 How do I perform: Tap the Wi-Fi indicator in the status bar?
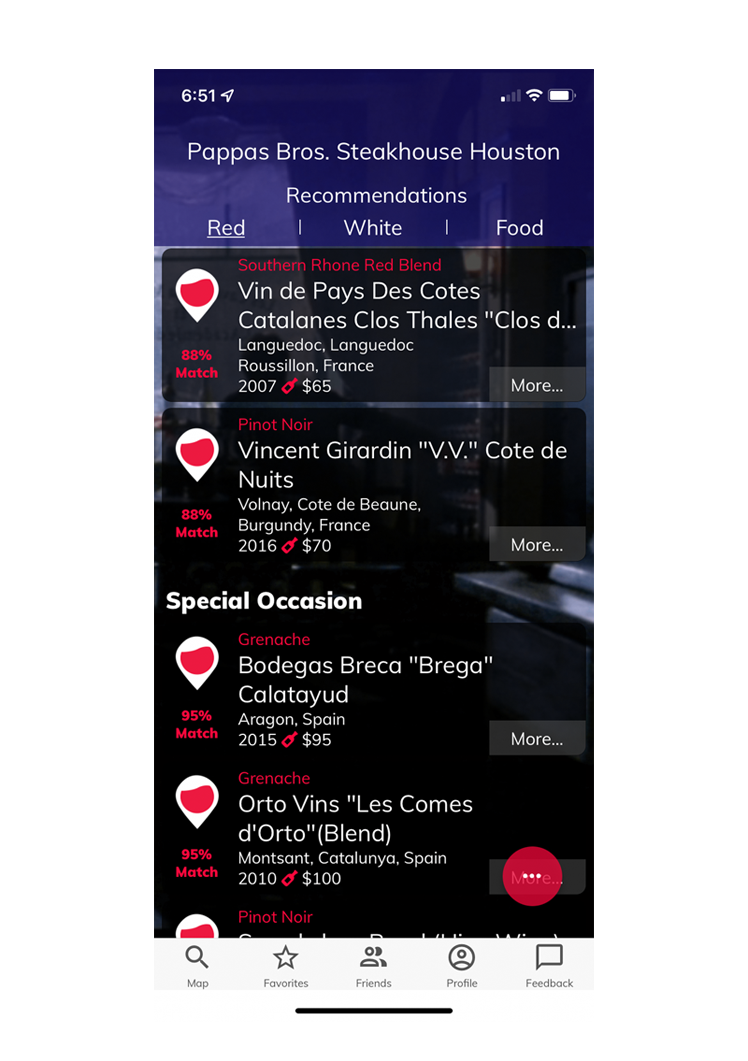tap(535, 96)
